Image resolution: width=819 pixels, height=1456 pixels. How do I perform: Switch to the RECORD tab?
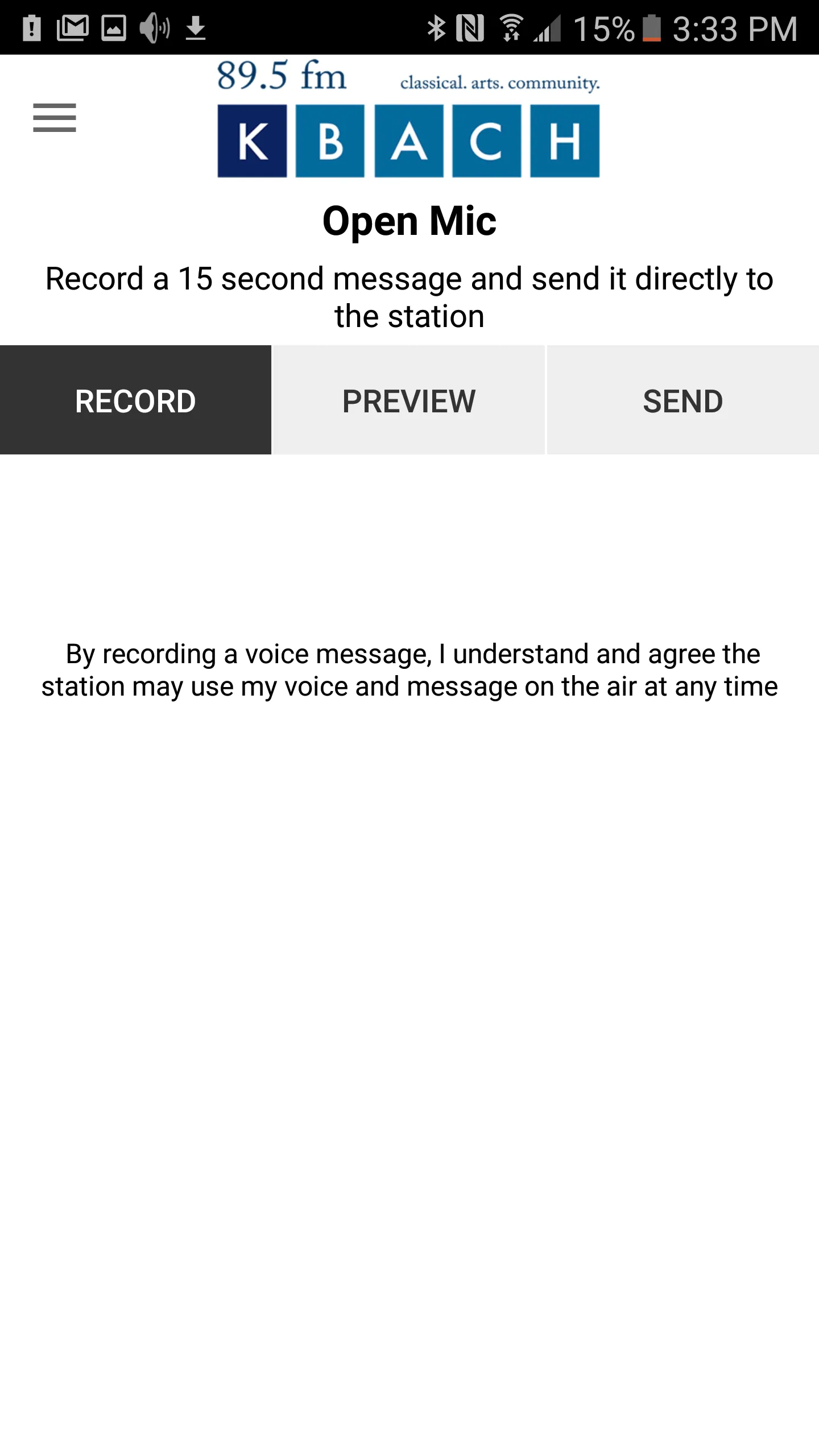pyautogui.click(x=135, y=400)
